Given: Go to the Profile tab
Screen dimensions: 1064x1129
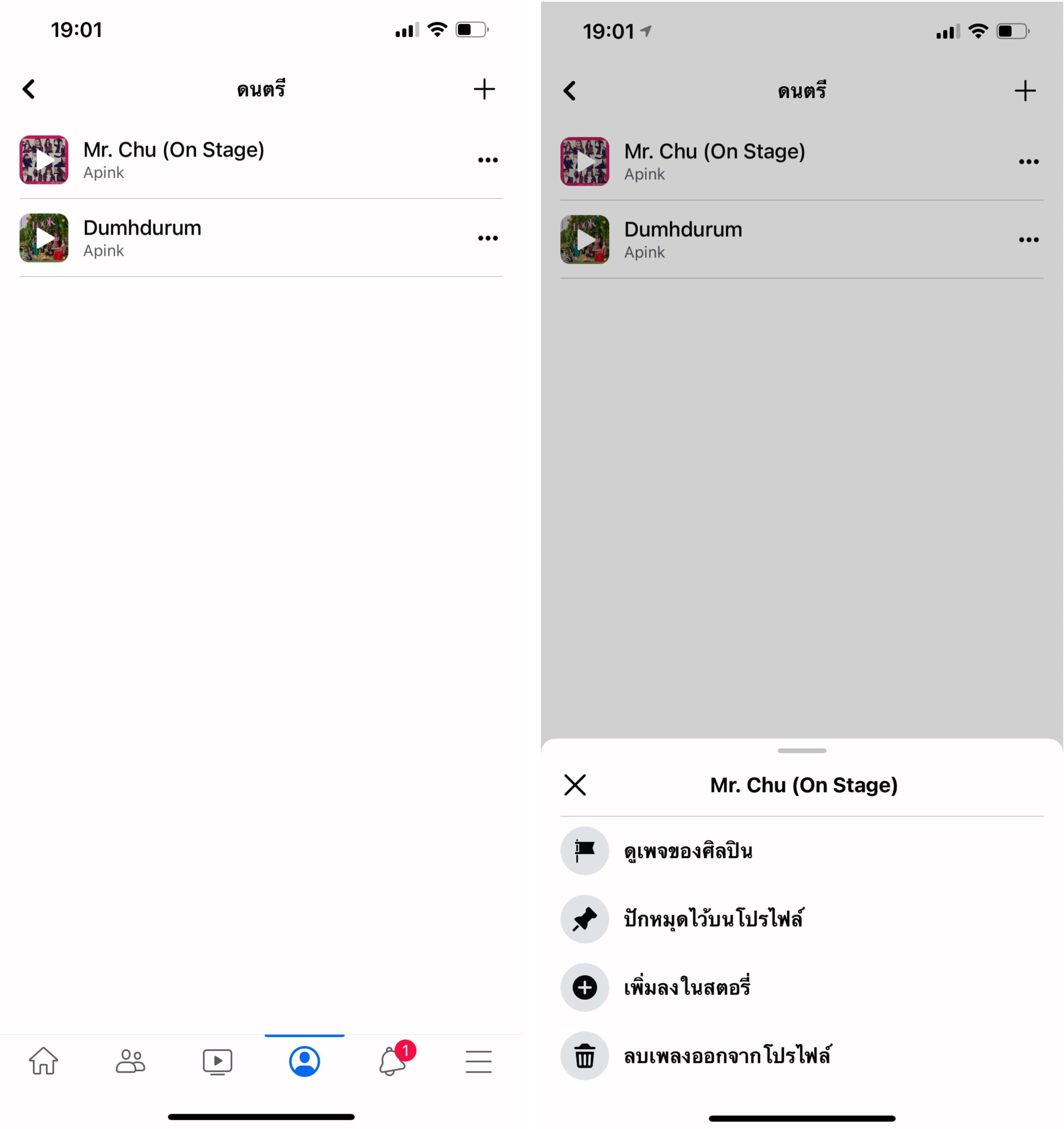Looking at the screenshot, I should coord(304,1061).
